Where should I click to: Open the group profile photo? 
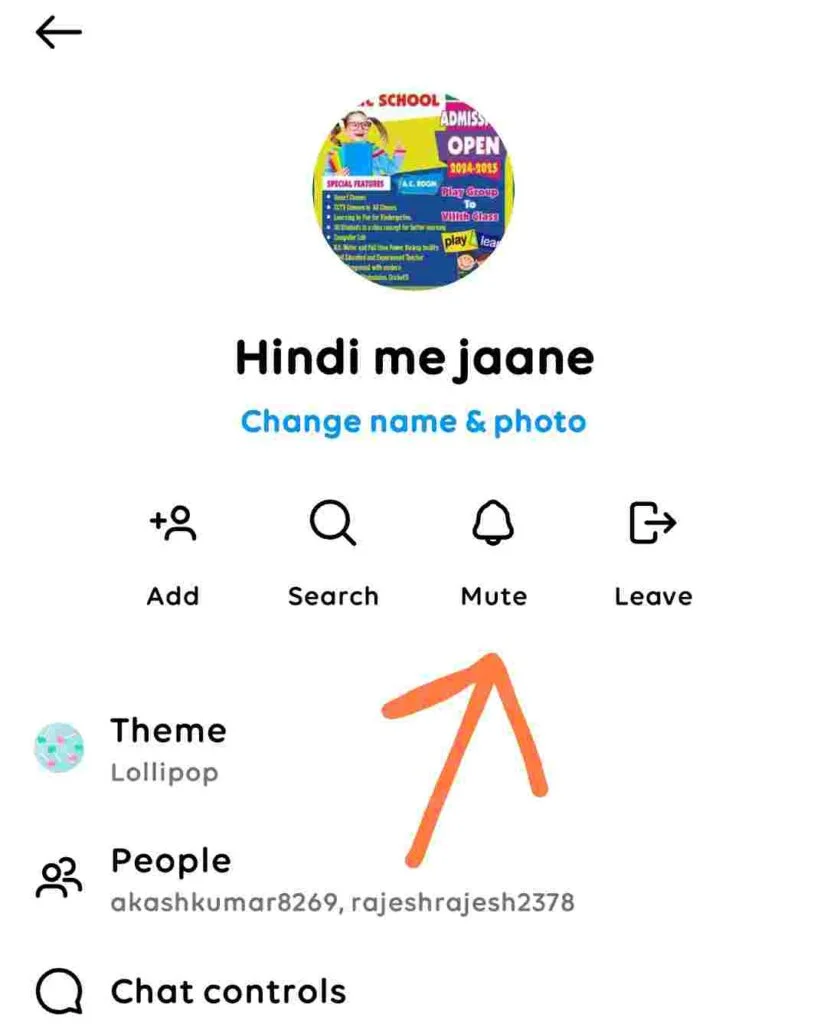(412, 190)
